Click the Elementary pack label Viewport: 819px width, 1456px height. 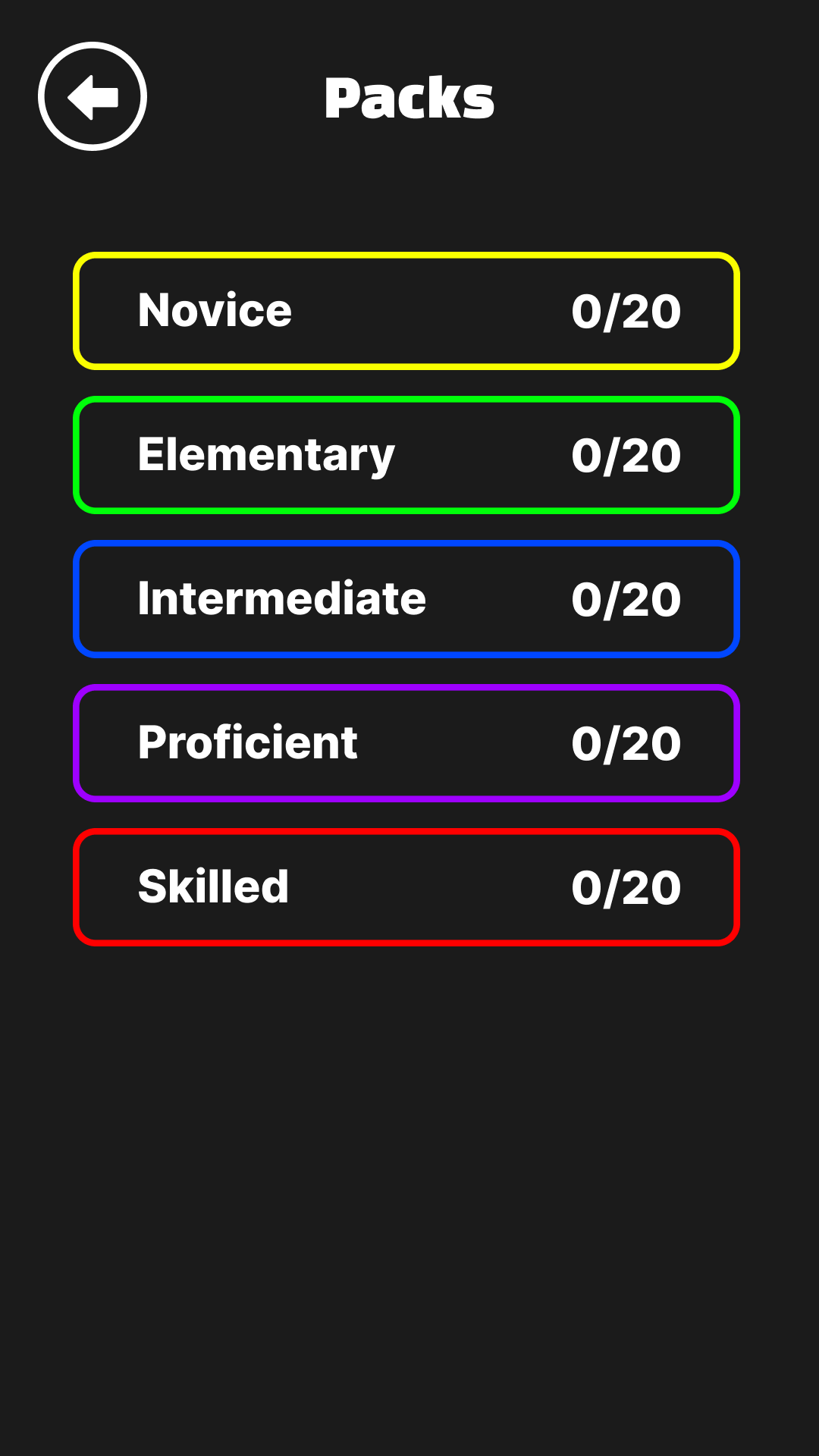click(265, 453)
